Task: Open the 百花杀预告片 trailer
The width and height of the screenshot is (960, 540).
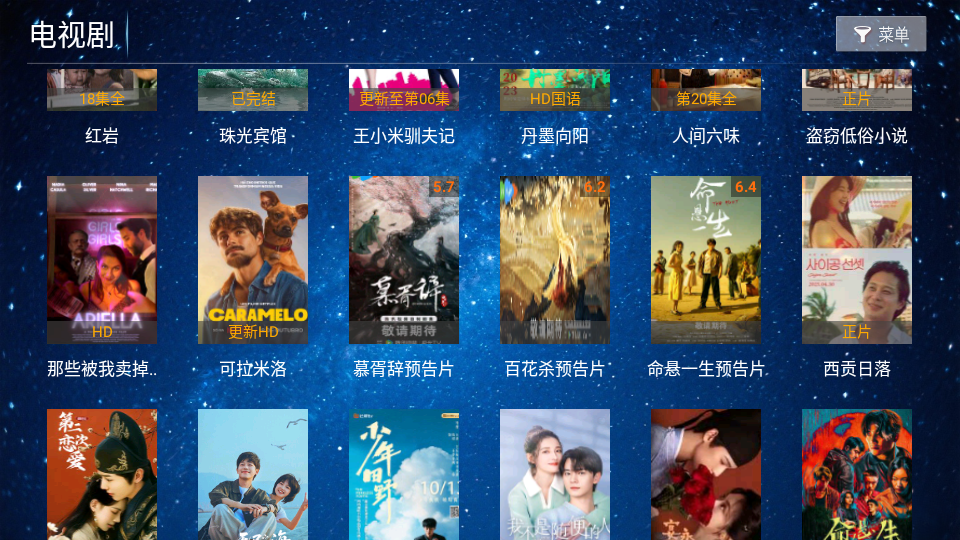Action: point(555,260)
